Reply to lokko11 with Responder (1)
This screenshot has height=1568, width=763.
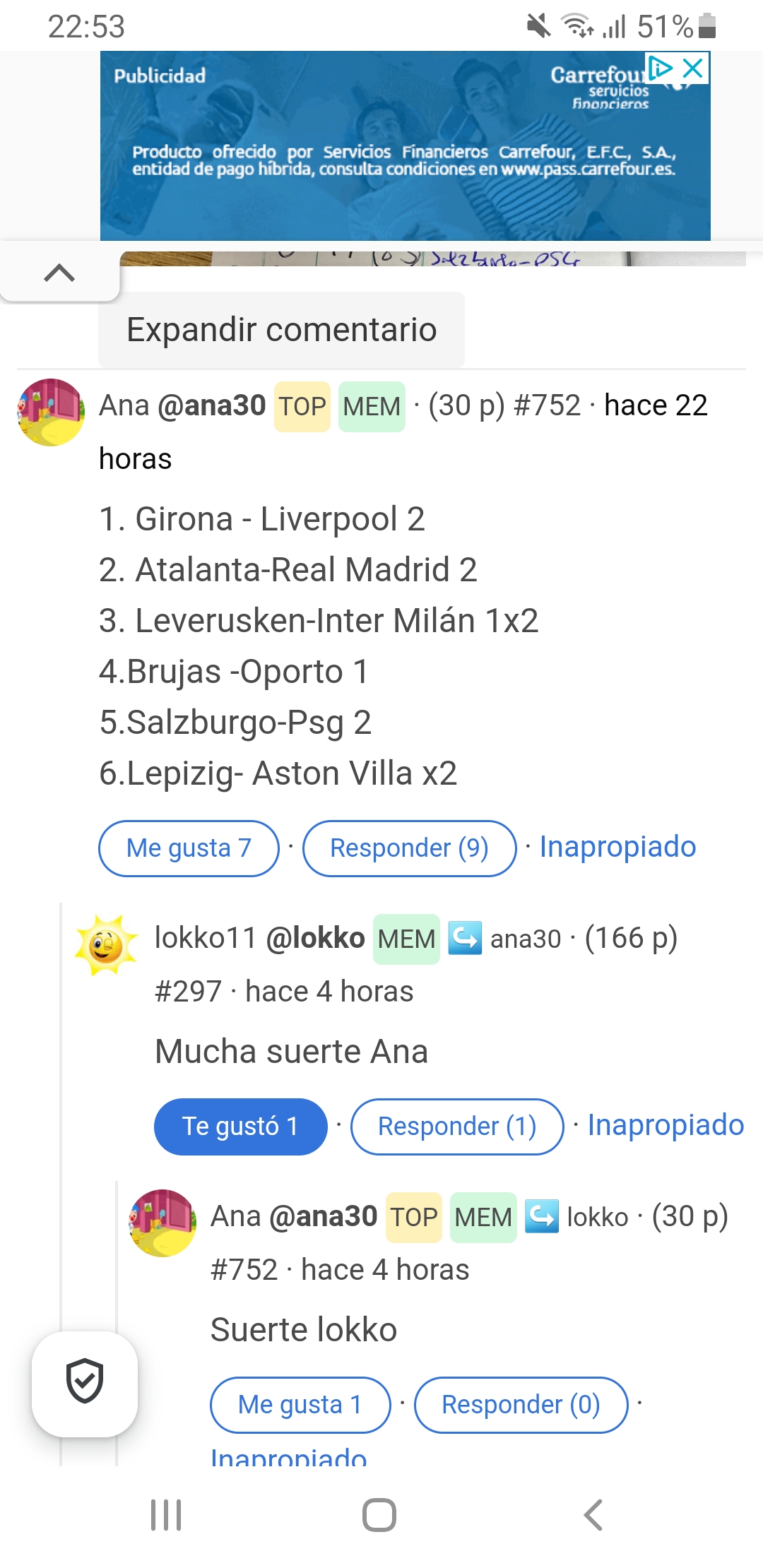pos(457,1127)
